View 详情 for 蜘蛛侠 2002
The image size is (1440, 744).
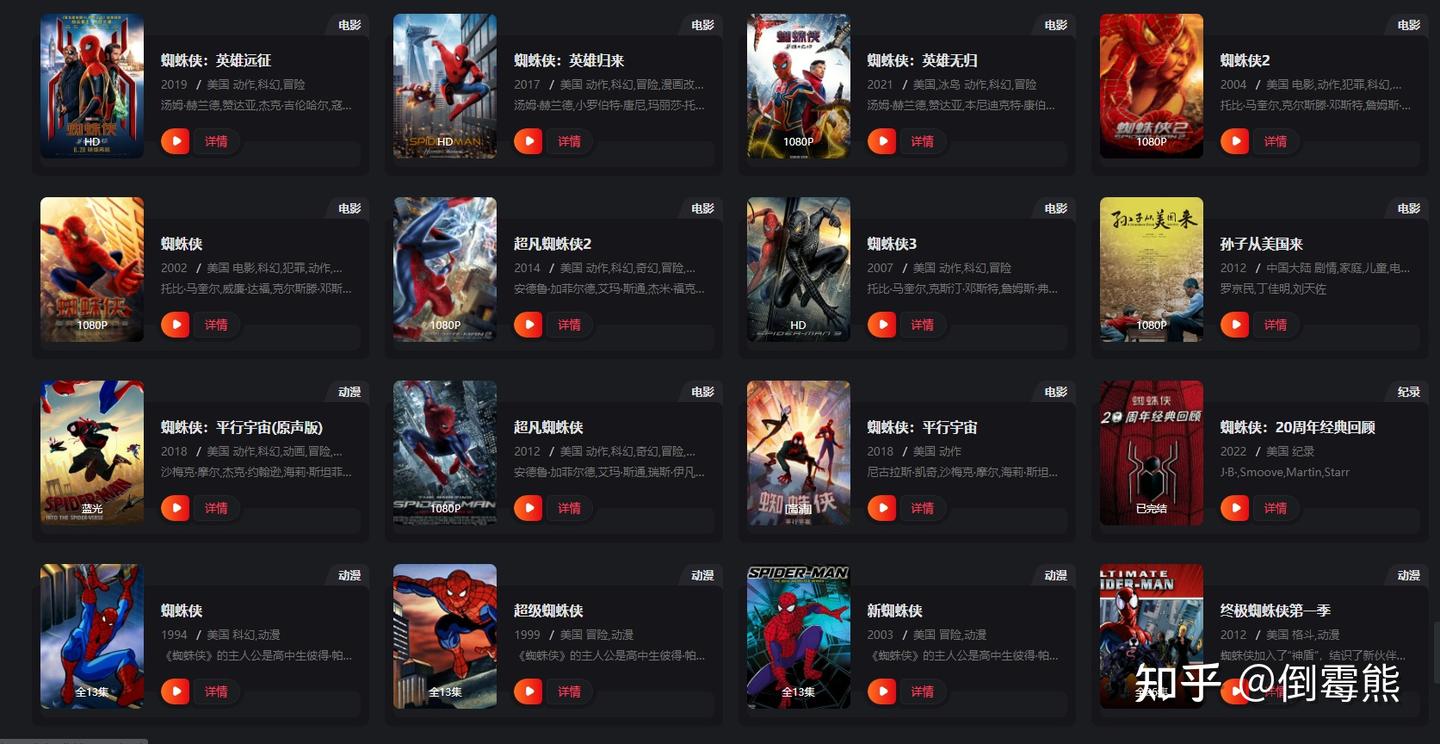point(216,325)
